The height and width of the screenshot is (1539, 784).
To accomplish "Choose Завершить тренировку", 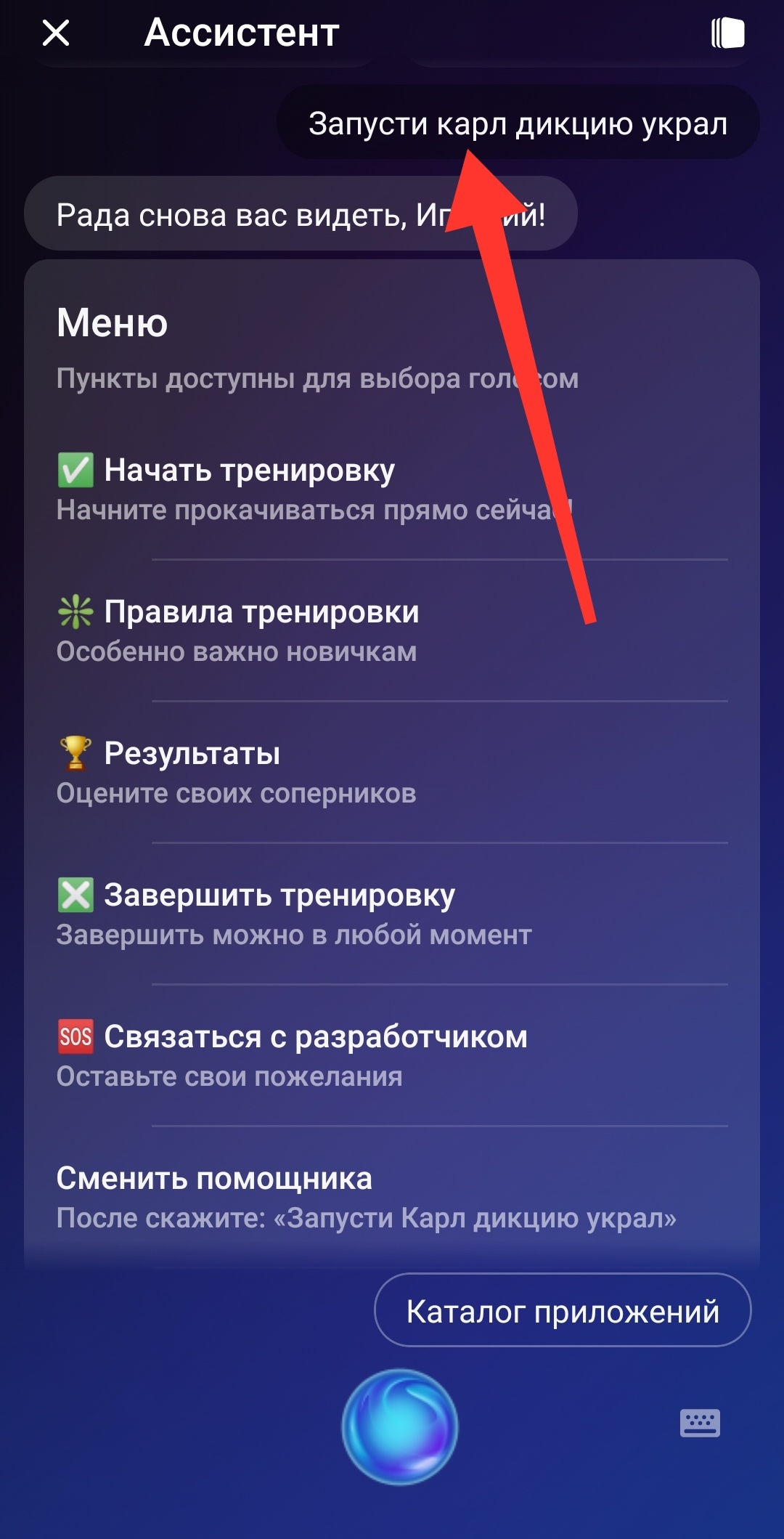I will [392, 914].
